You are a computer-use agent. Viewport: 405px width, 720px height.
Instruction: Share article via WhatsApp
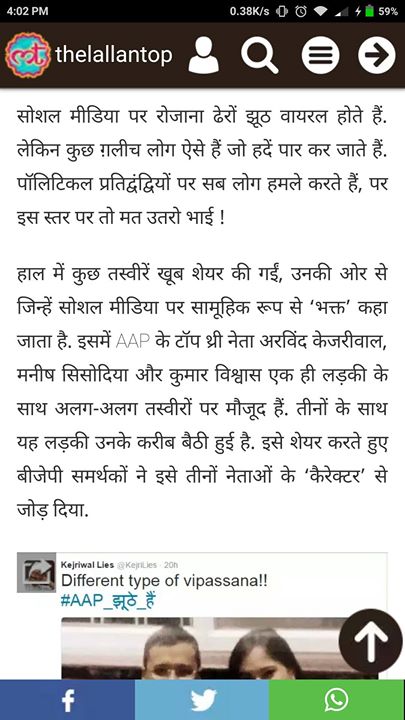click(x=337, y=700)
